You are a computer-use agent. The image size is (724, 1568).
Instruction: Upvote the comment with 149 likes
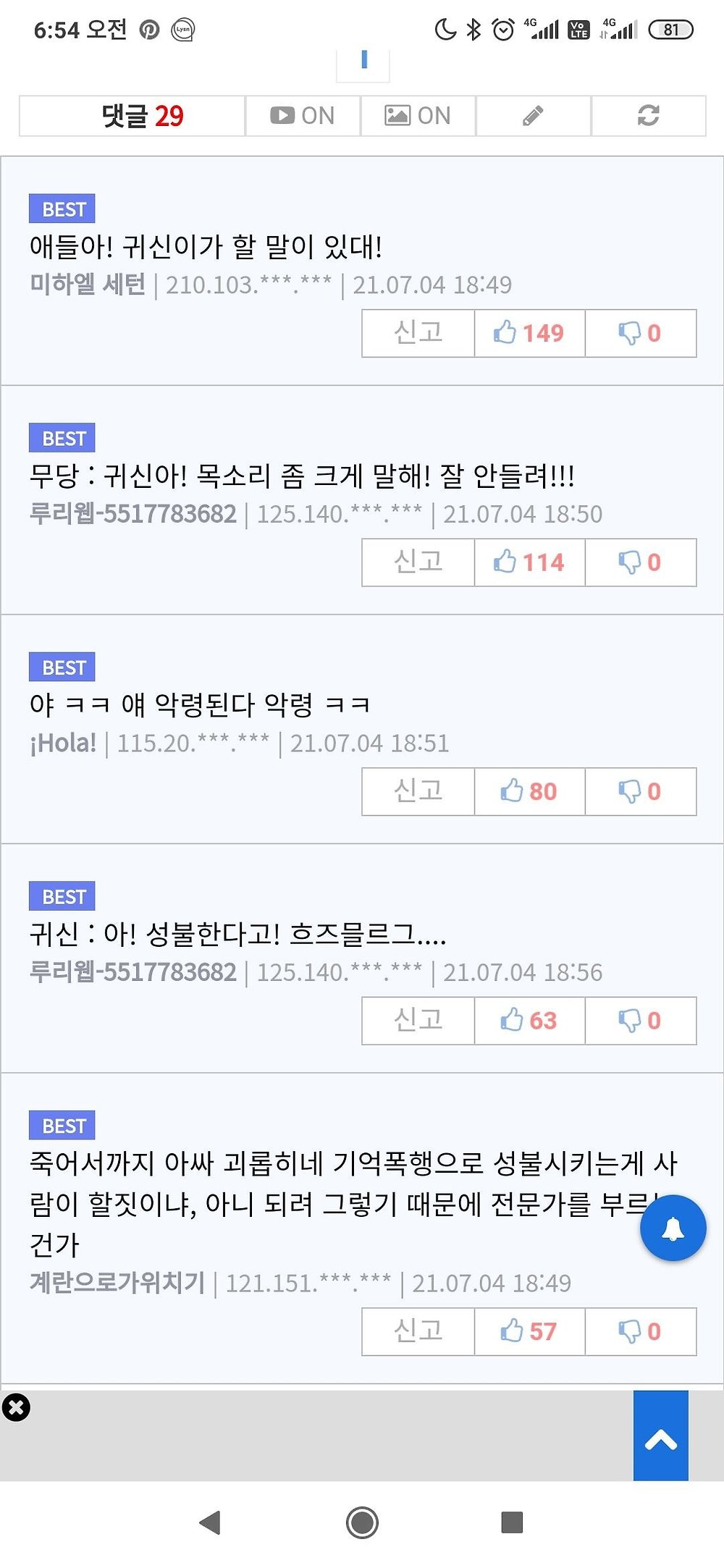coord(529,333)
